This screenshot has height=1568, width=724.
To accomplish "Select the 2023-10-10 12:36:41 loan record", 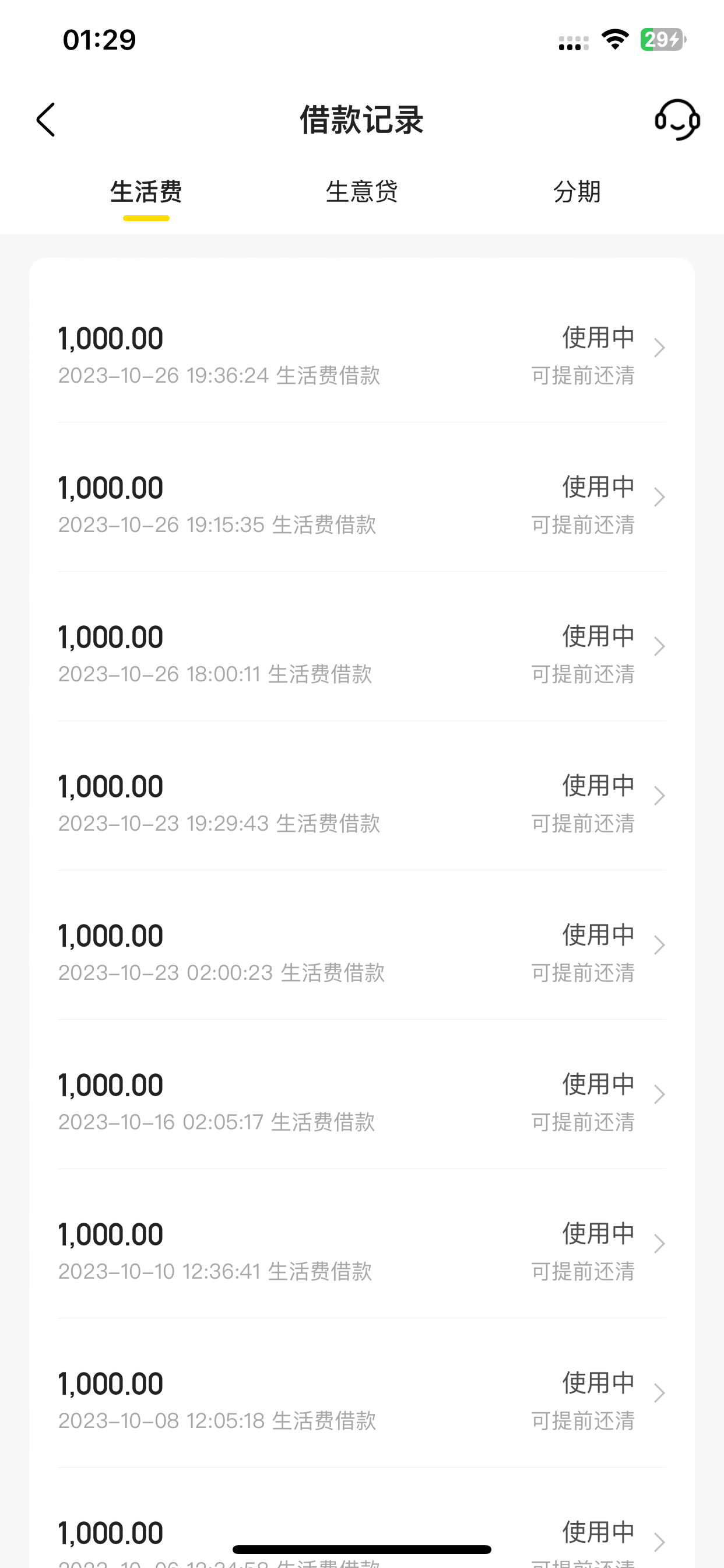I will pos(361,1250).
